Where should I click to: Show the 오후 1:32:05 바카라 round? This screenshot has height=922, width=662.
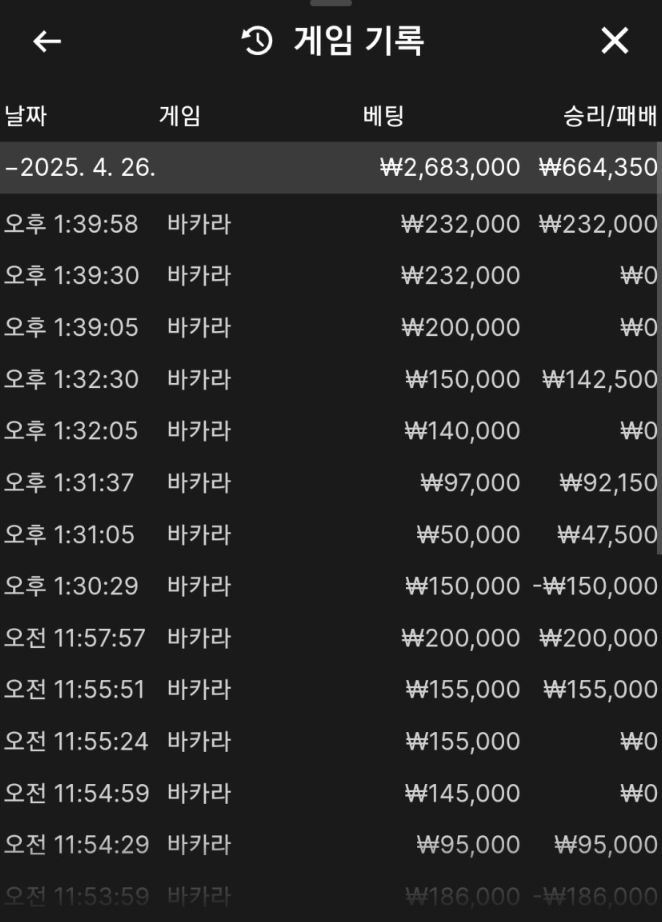pos(330,431)
